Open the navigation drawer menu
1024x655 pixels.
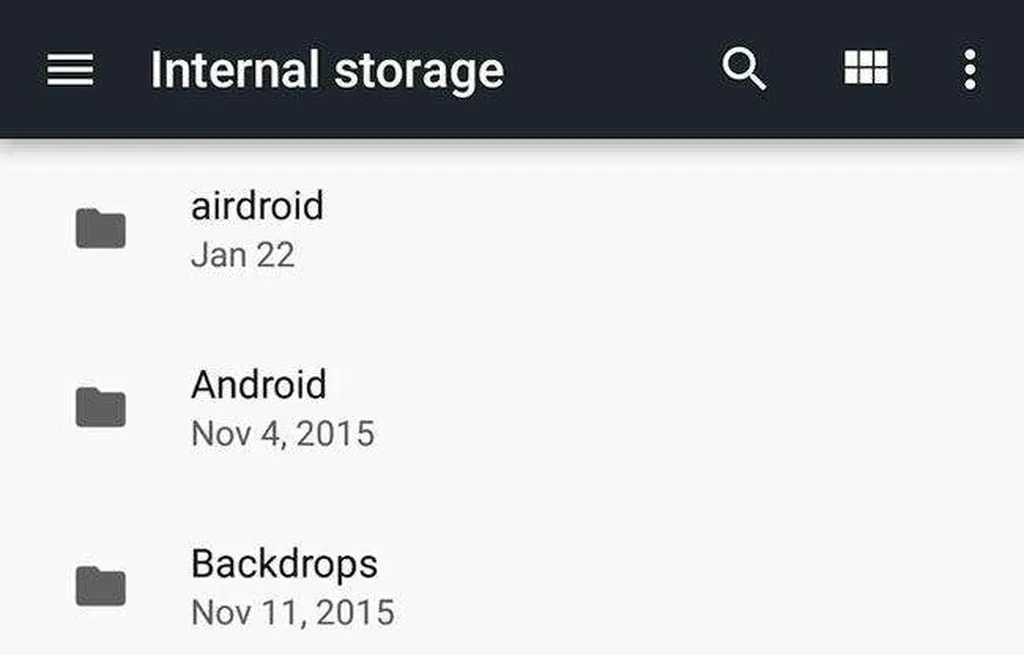[x=70, y=70]
